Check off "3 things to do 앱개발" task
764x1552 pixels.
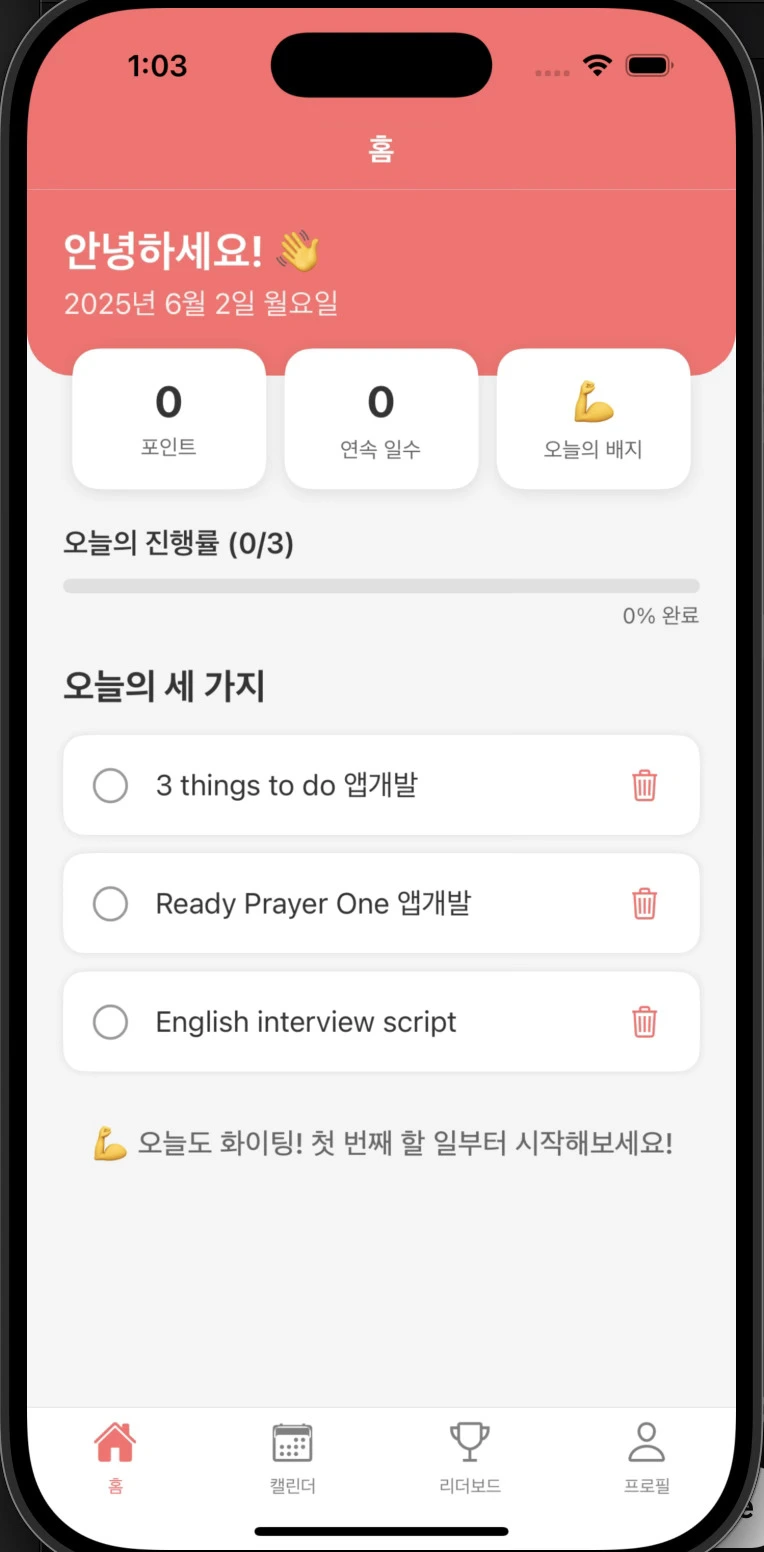click(110, 785)
